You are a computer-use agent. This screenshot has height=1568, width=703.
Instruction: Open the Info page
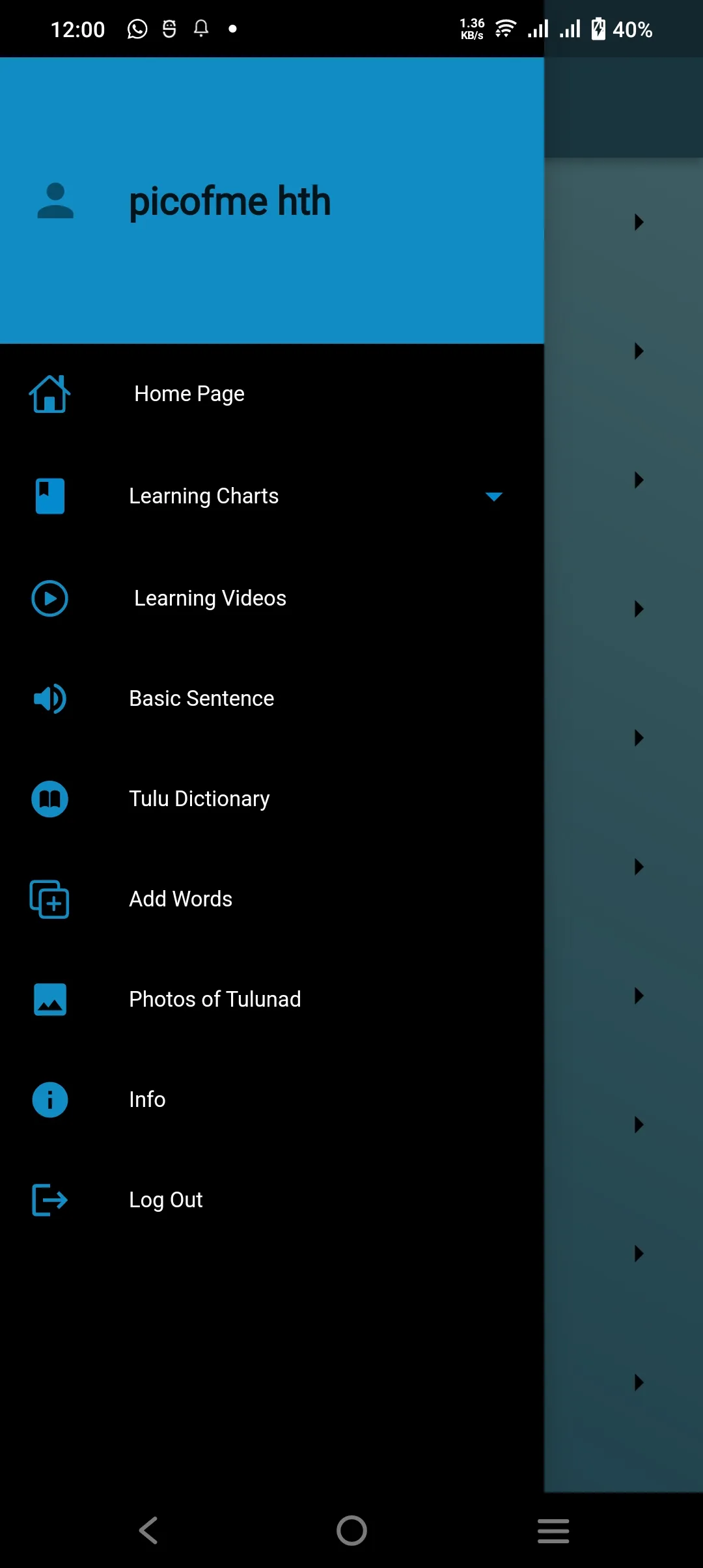147,1099
